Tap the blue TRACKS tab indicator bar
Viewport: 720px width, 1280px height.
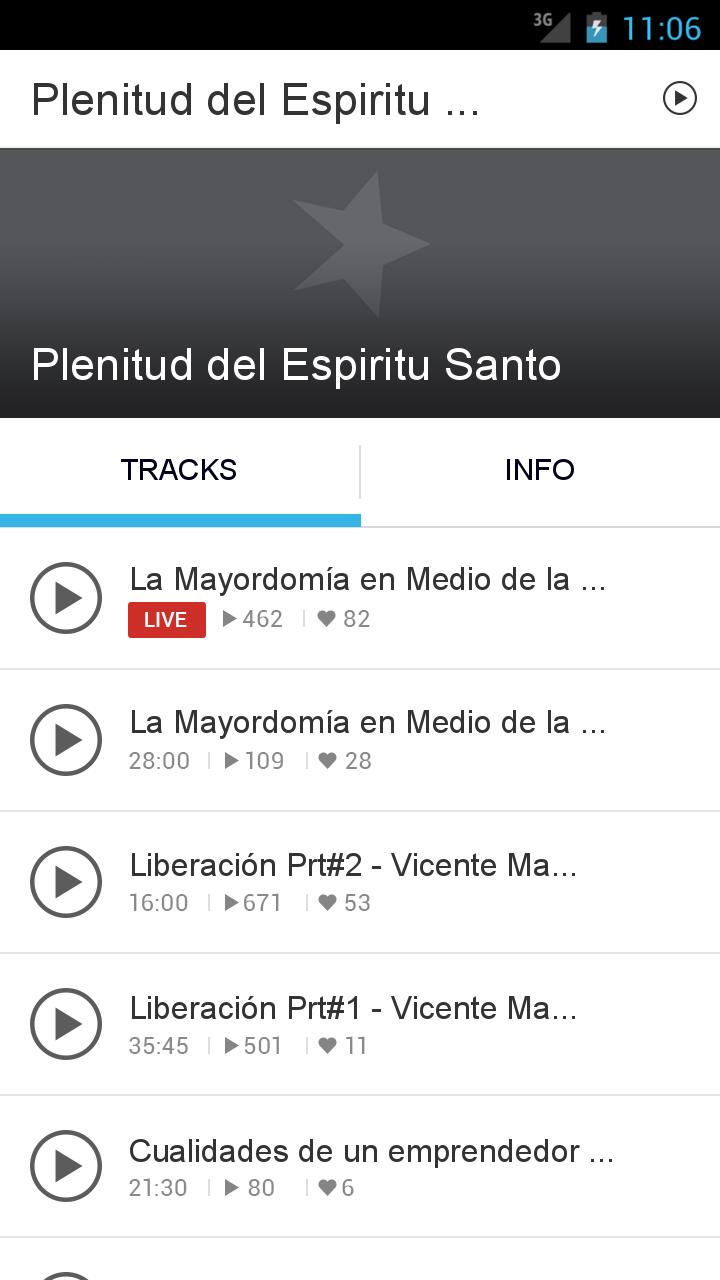(180, 520)
